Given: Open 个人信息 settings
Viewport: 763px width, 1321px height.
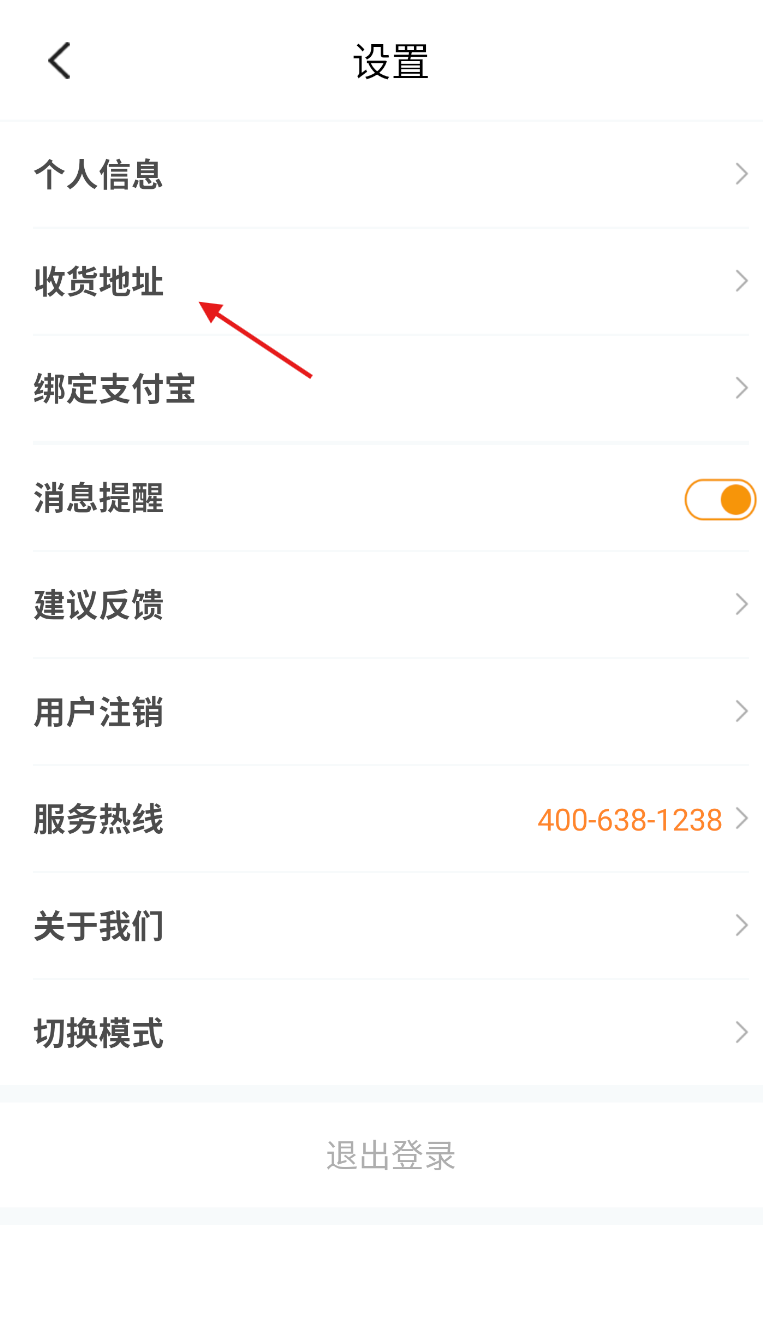Looking at the screenshot, I should pos(390,175).
